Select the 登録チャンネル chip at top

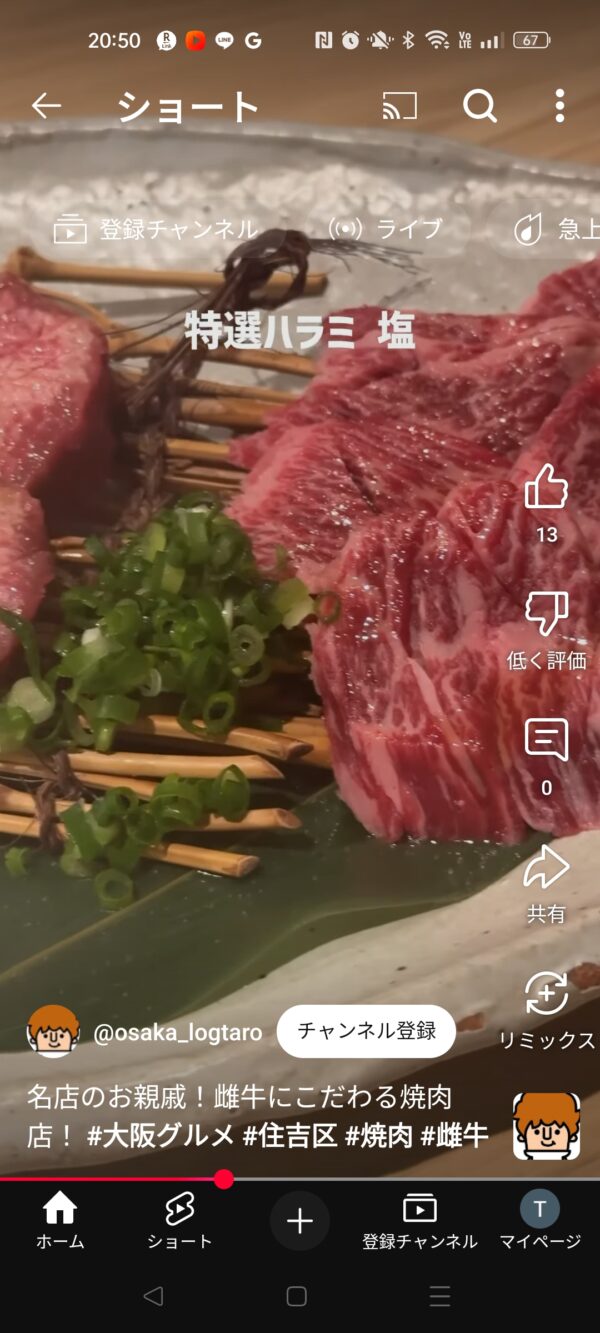pos(156,229)
